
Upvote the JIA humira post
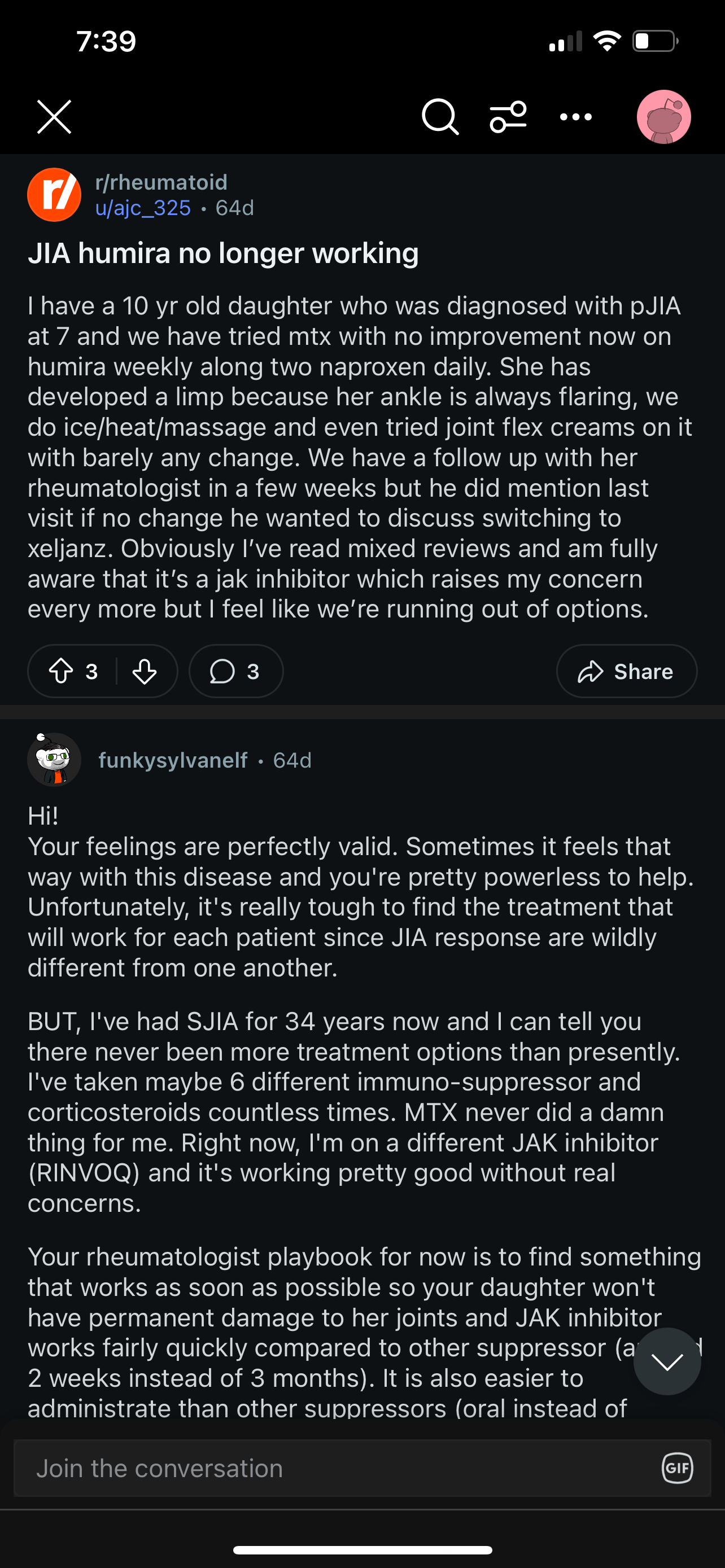tap(61, 671)
